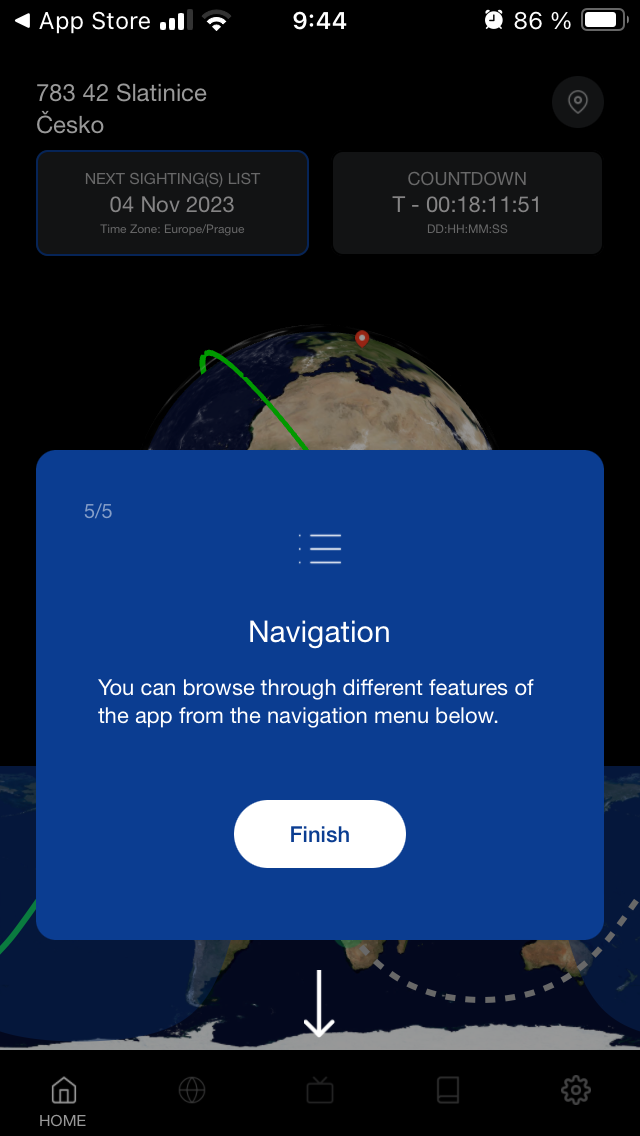The width and height of the screenshot is (640, 1136).
Task: Open the Countdown card
Action: tap(467, 203)
